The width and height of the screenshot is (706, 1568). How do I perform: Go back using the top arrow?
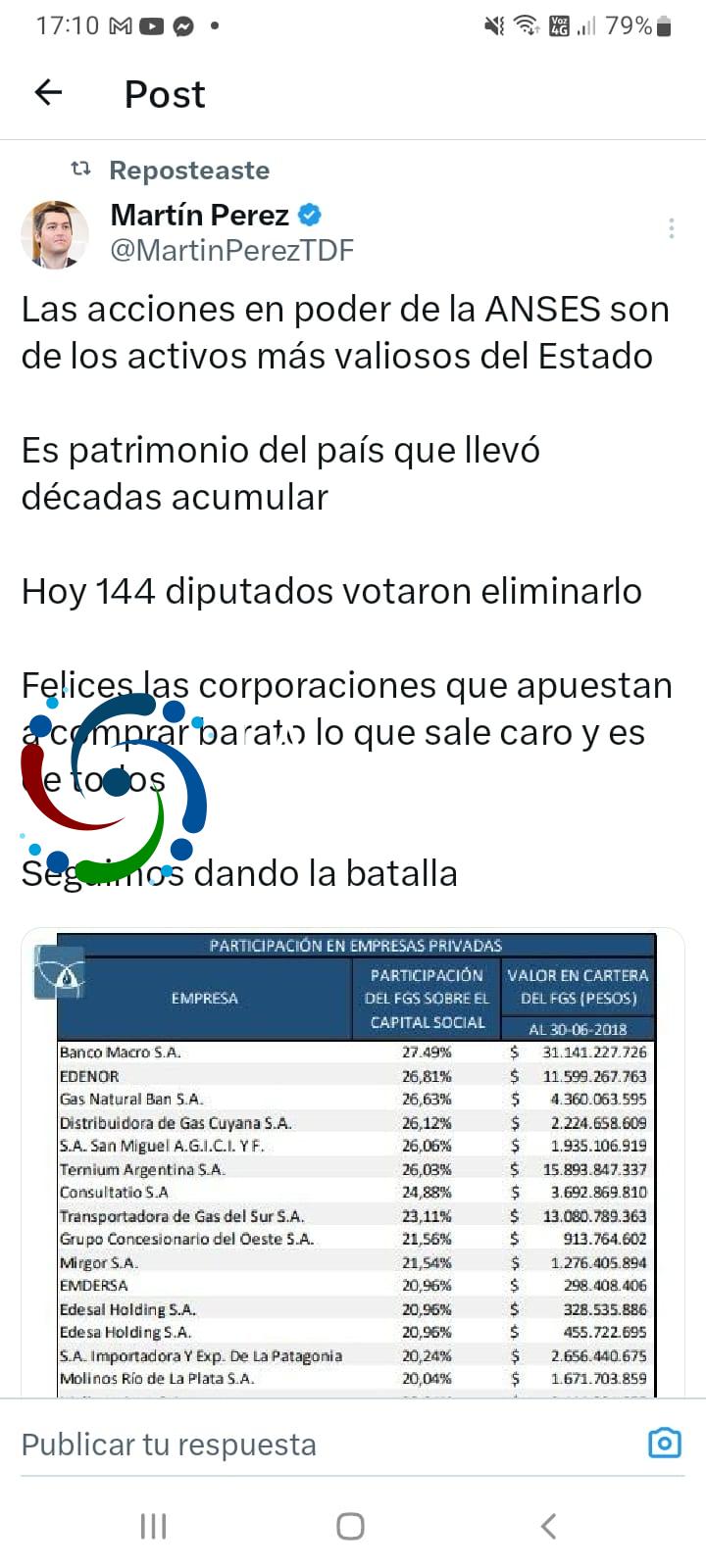(48, 93)
